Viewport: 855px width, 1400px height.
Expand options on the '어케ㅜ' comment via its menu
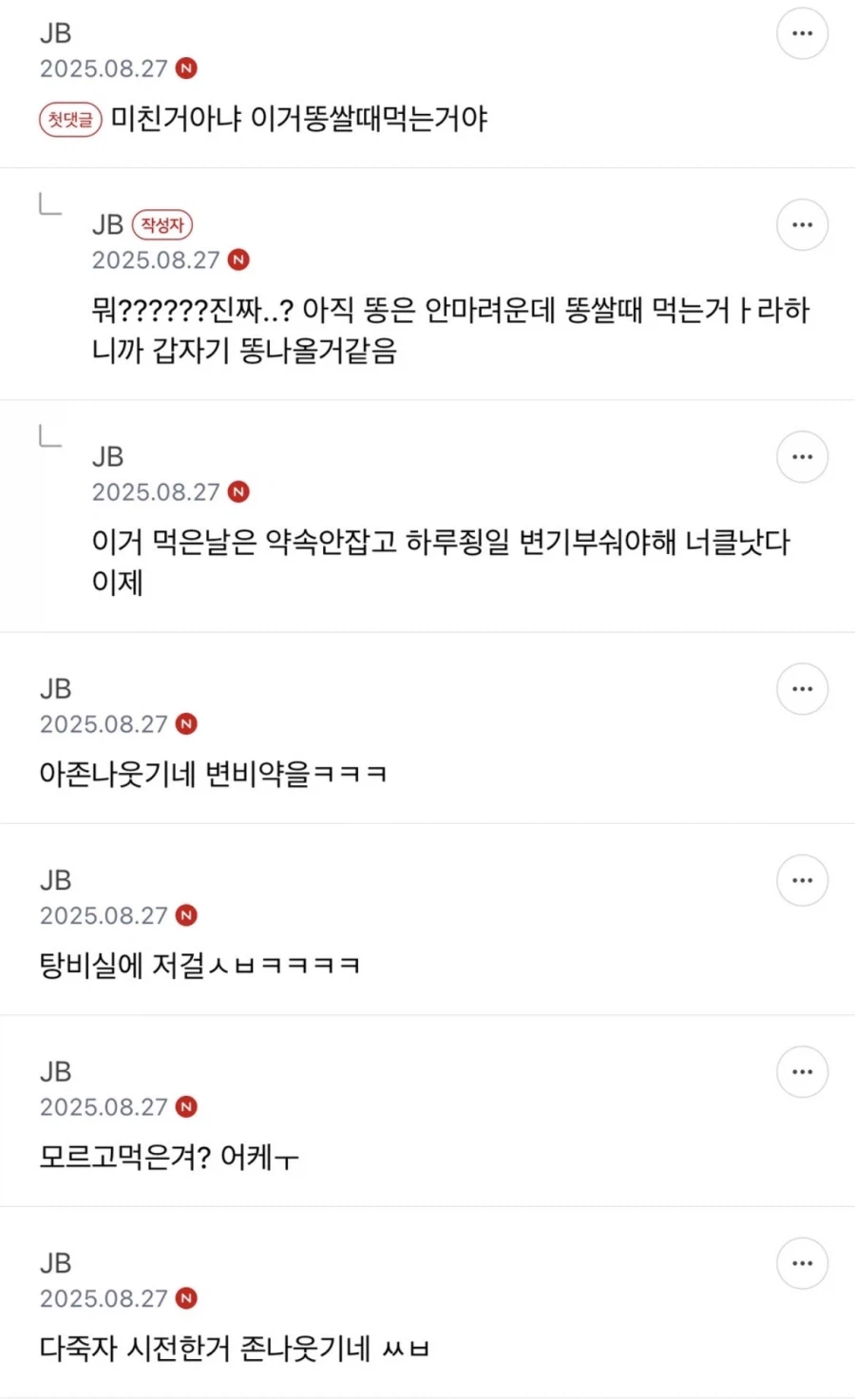[802, 1071]
